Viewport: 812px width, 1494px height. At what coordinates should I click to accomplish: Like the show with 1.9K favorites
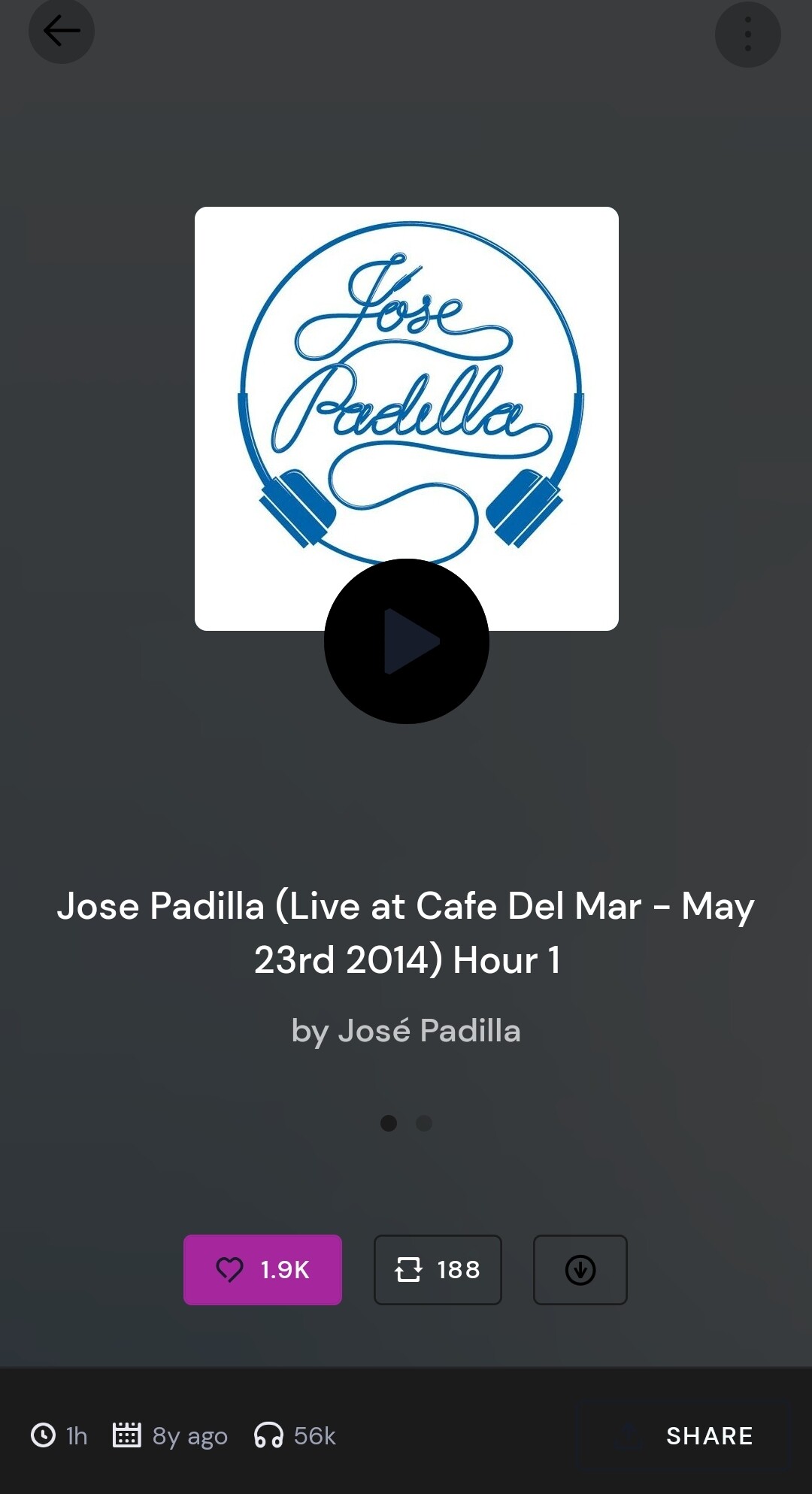pyautogui.click(x=262, y=1270)
